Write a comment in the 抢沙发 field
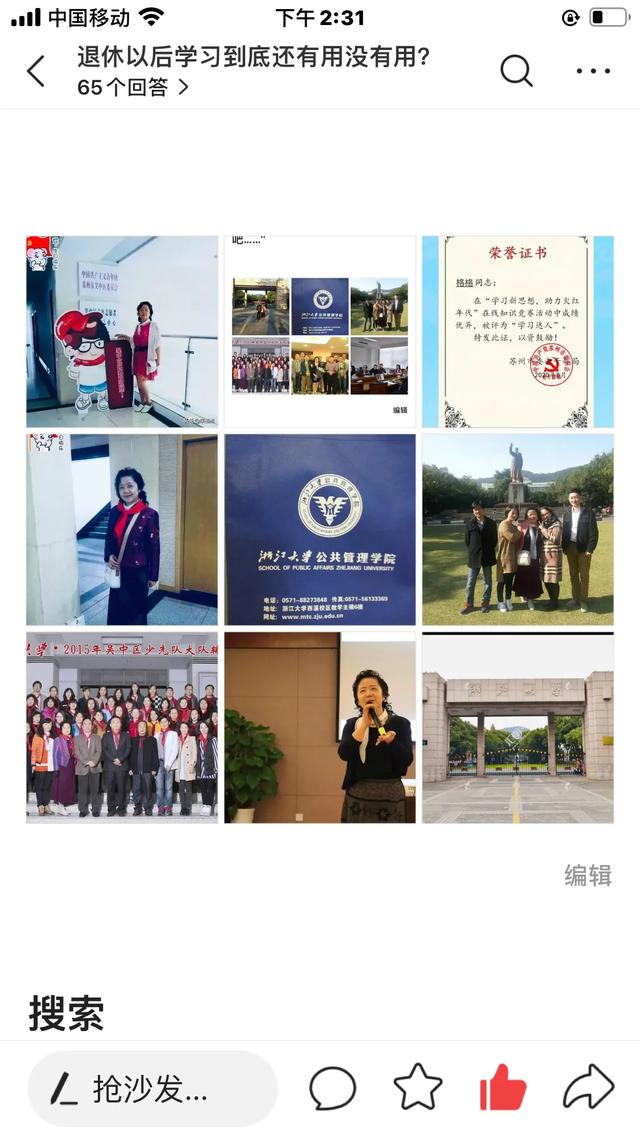Screen dimensions: 640x1138 click(152, 1088)
